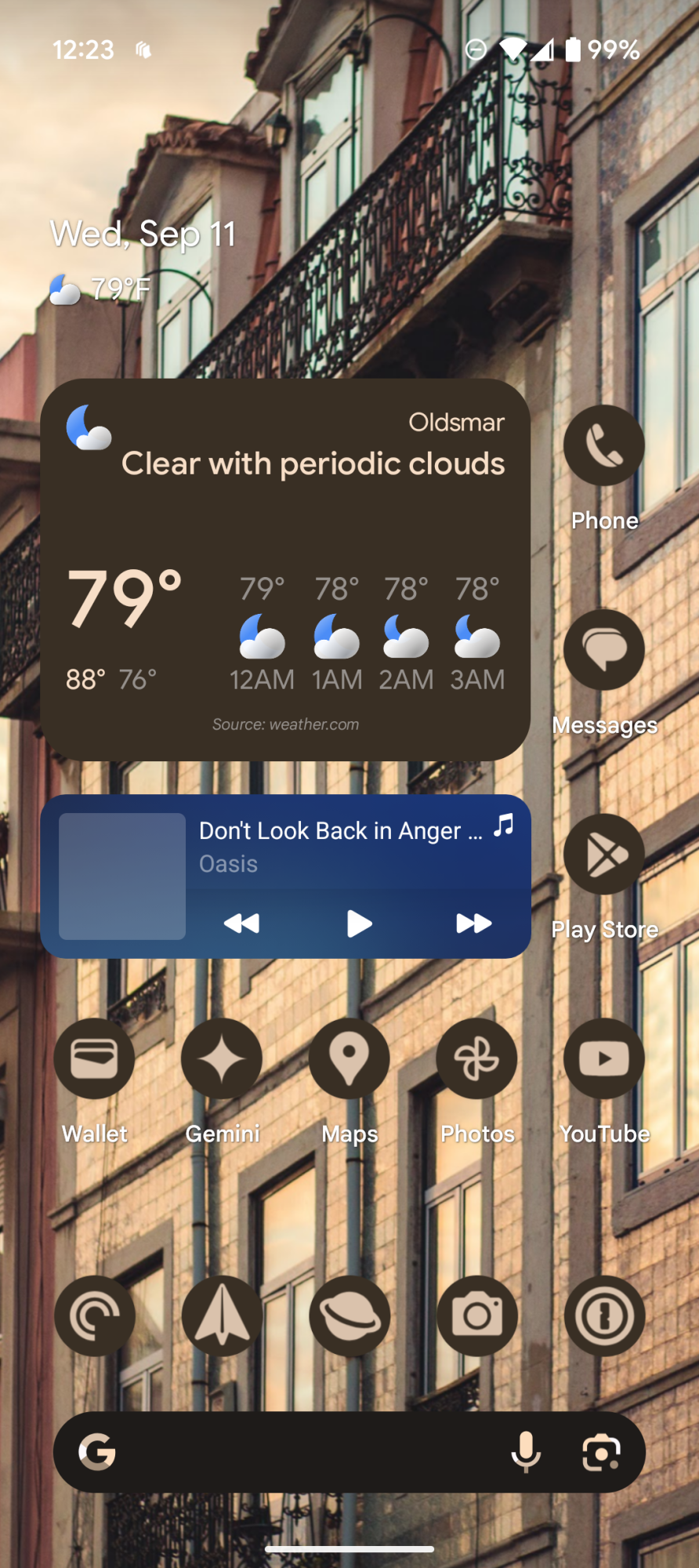Open Google Lens from the search bar

(x=602, y=1452)
